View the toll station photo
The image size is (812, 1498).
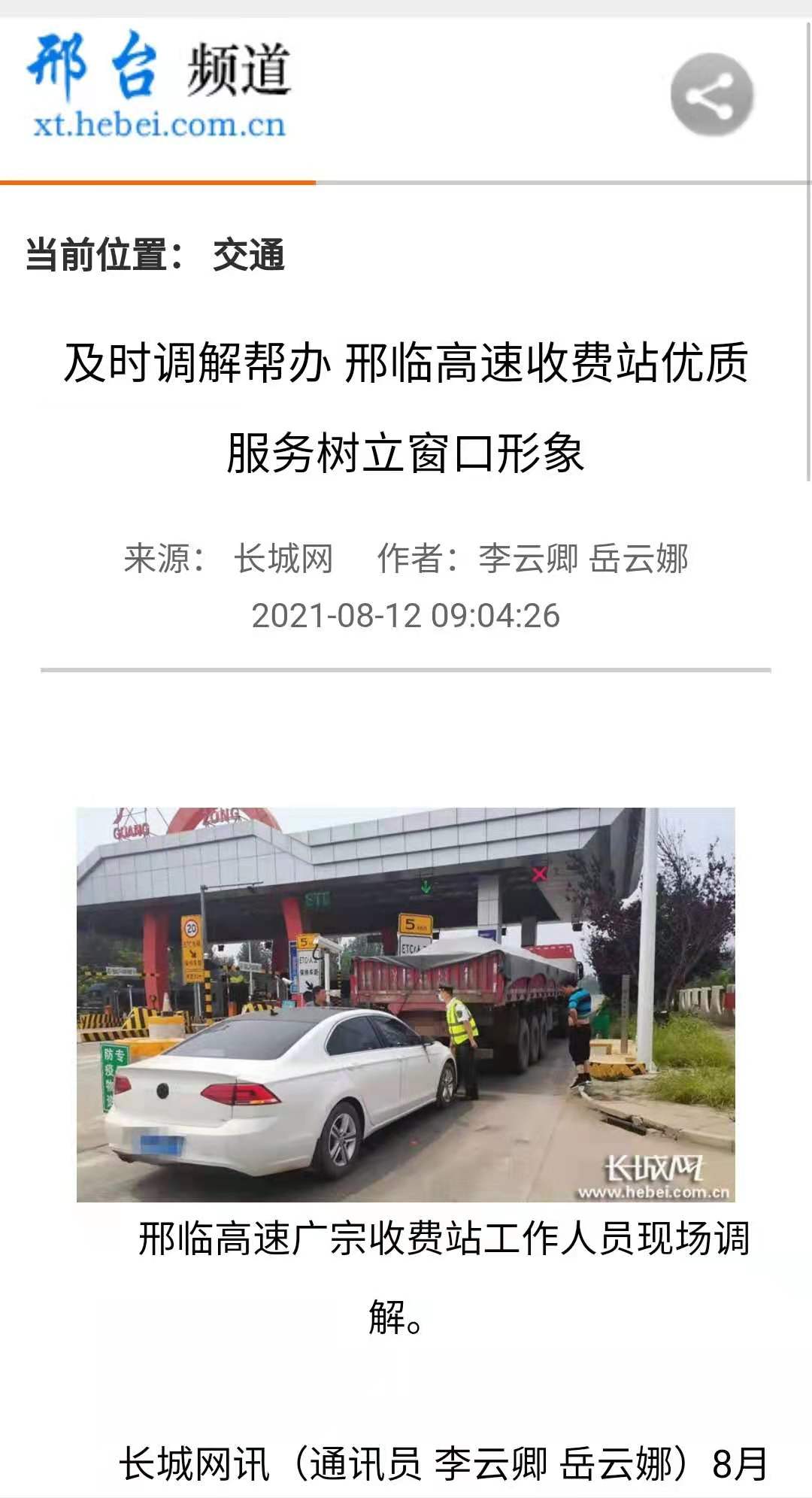point(405,1004)
